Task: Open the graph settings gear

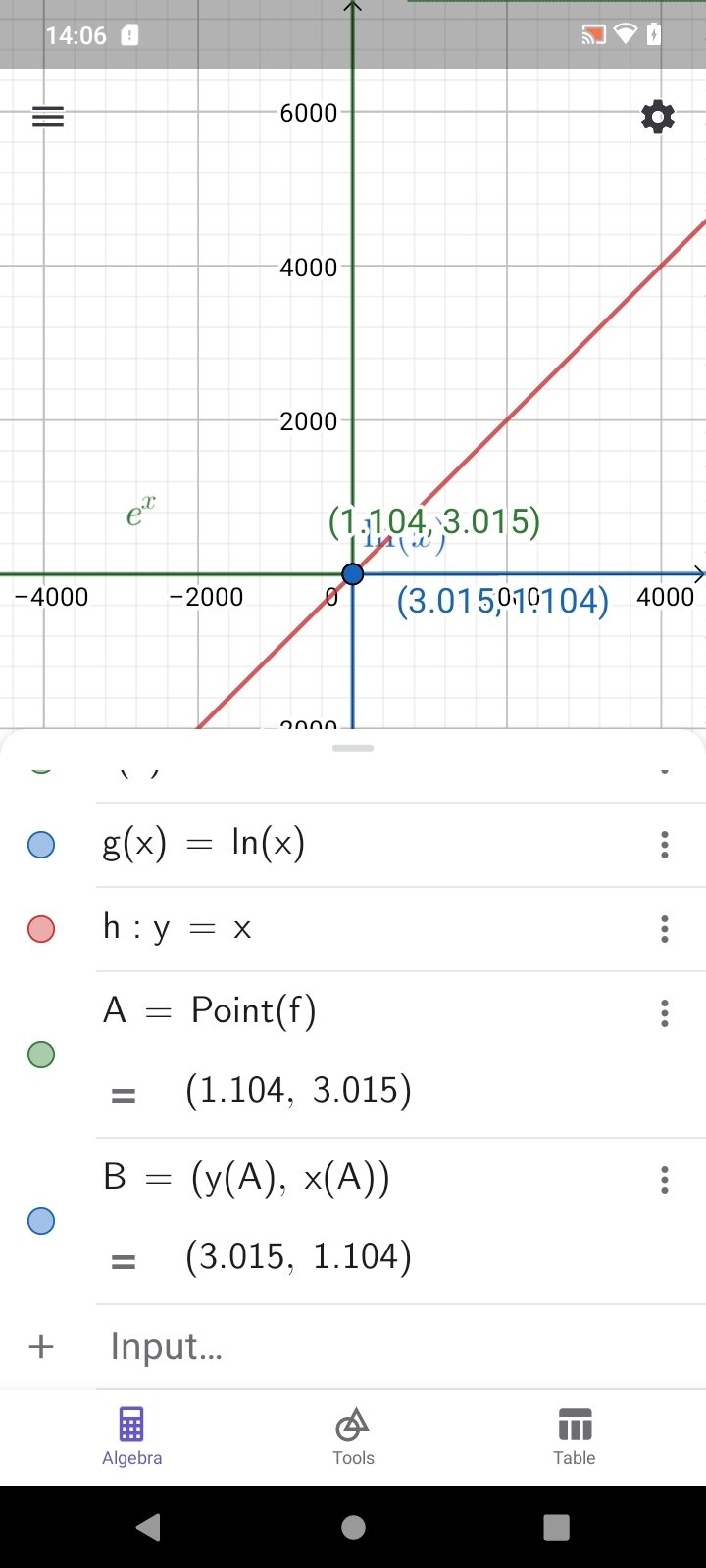Action: coord(658,118)
